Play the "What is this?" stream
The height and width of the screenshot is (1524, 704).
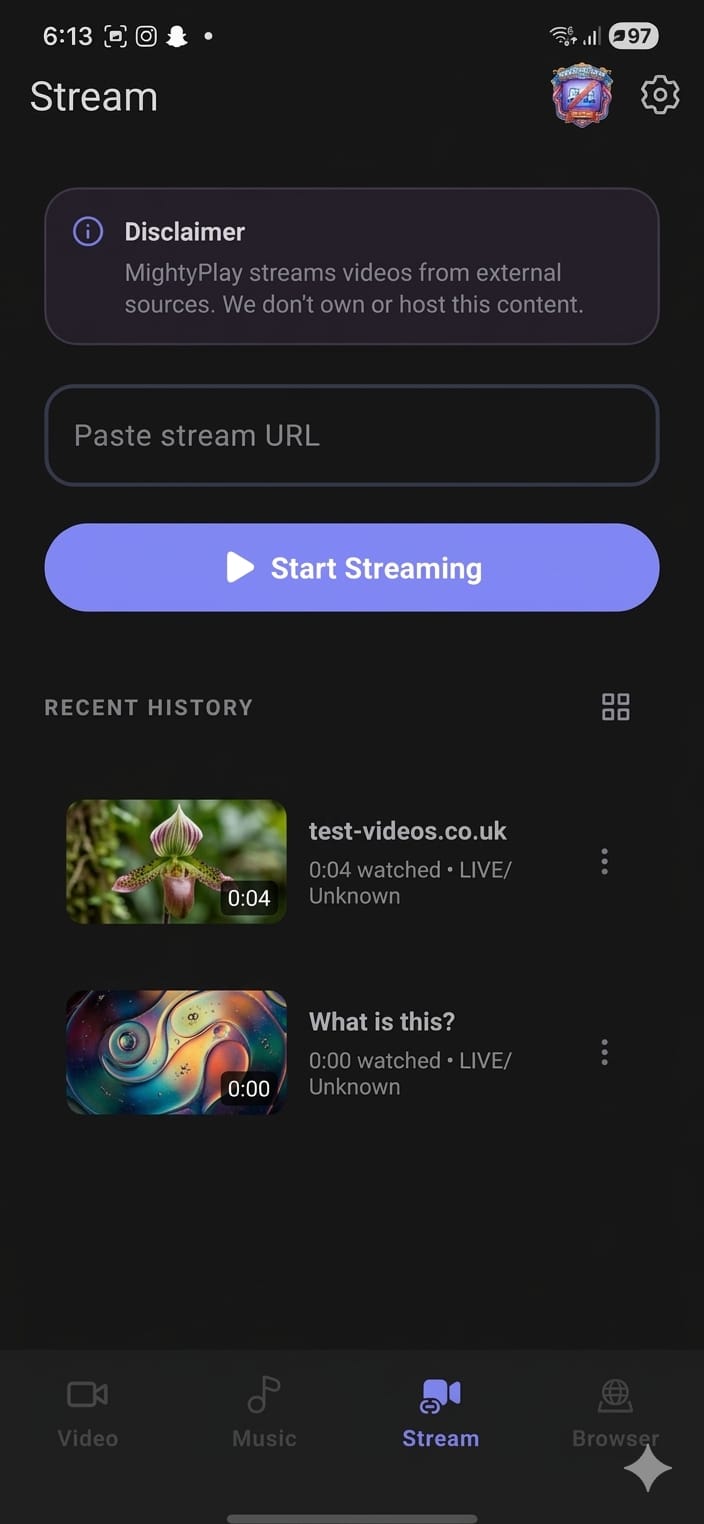pos(176,1052)
